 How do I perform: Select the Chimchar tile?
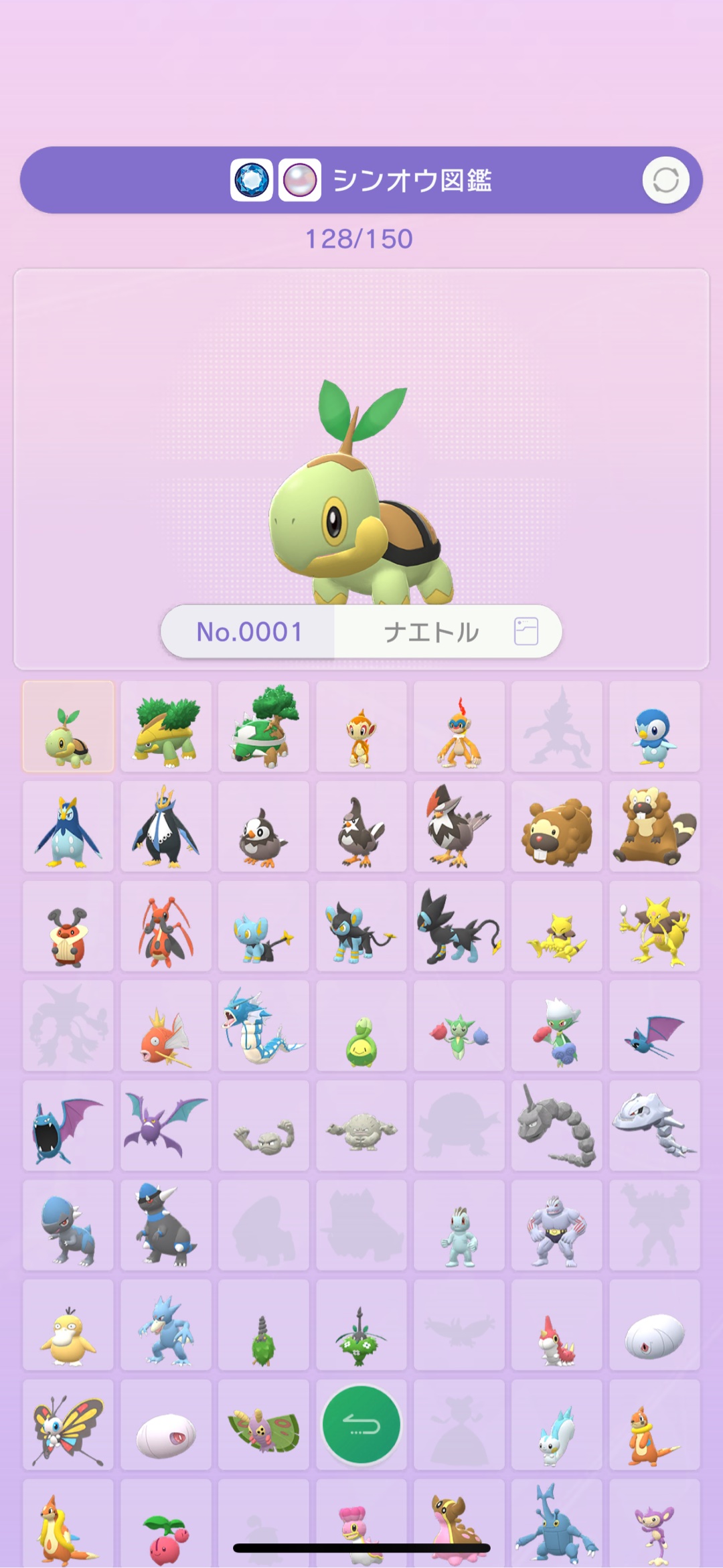pyautogui.click(x=361, y=727)
